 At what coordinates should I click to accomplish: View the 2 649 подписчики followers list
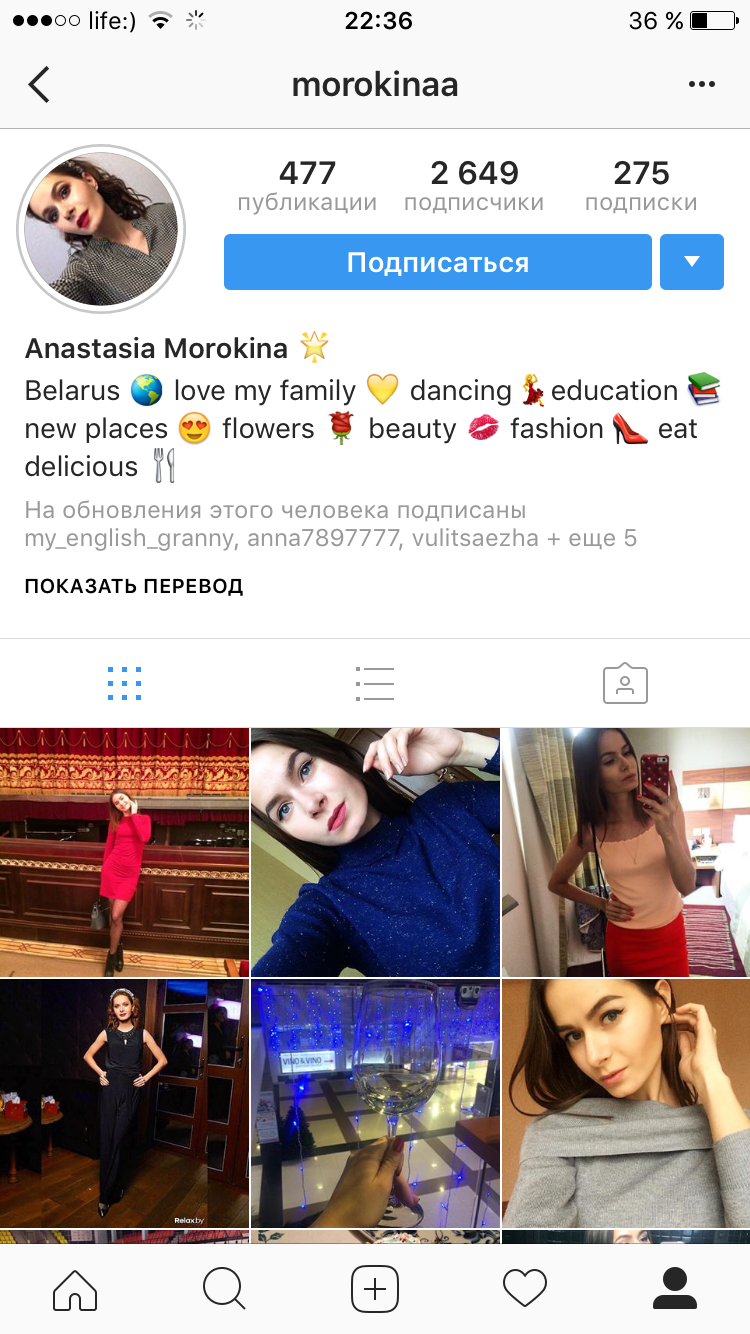click(474, 186)
